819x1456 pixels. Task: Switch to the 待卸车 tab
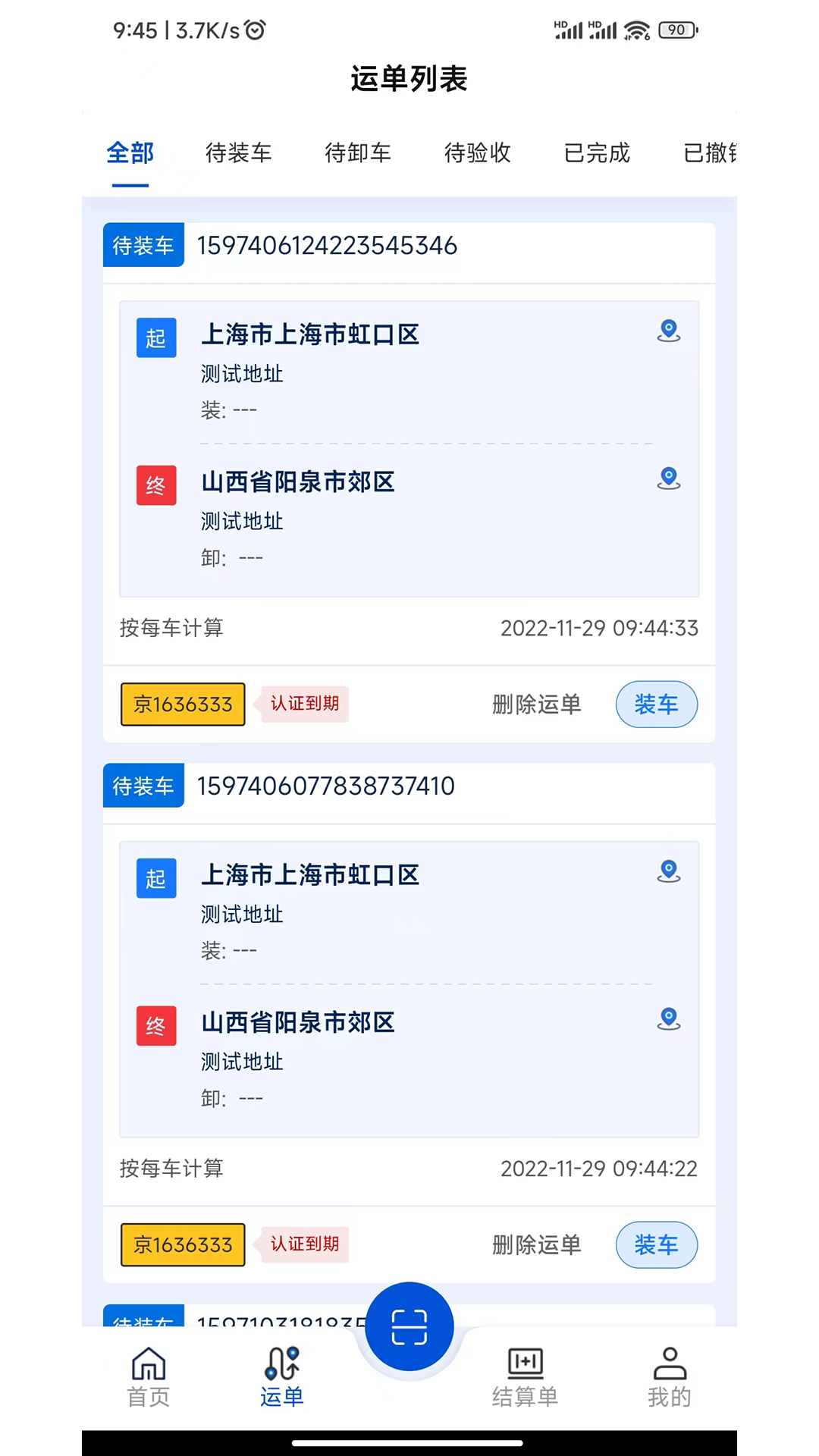coord(359,153)
